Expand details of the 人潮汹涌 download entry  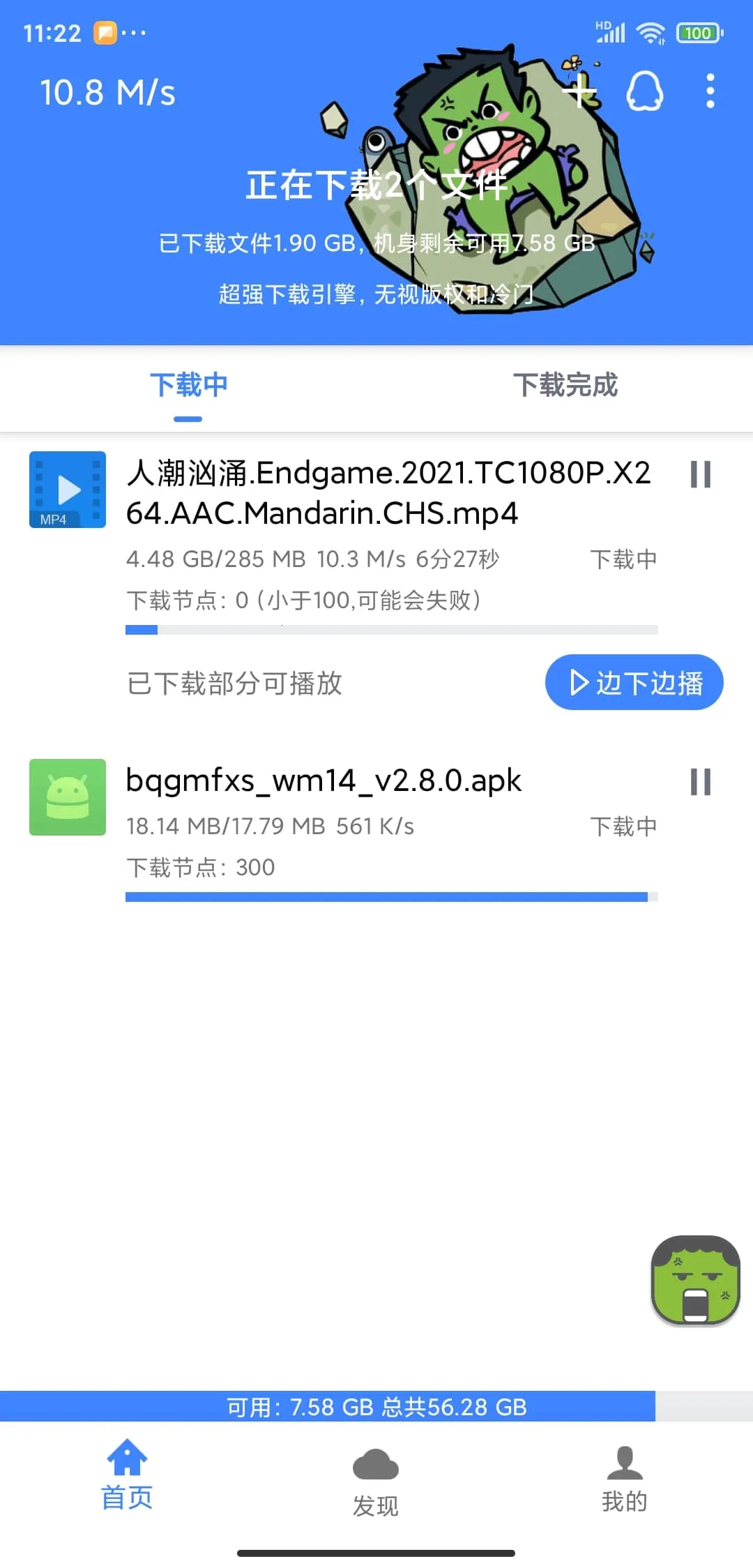coord(349,558)
